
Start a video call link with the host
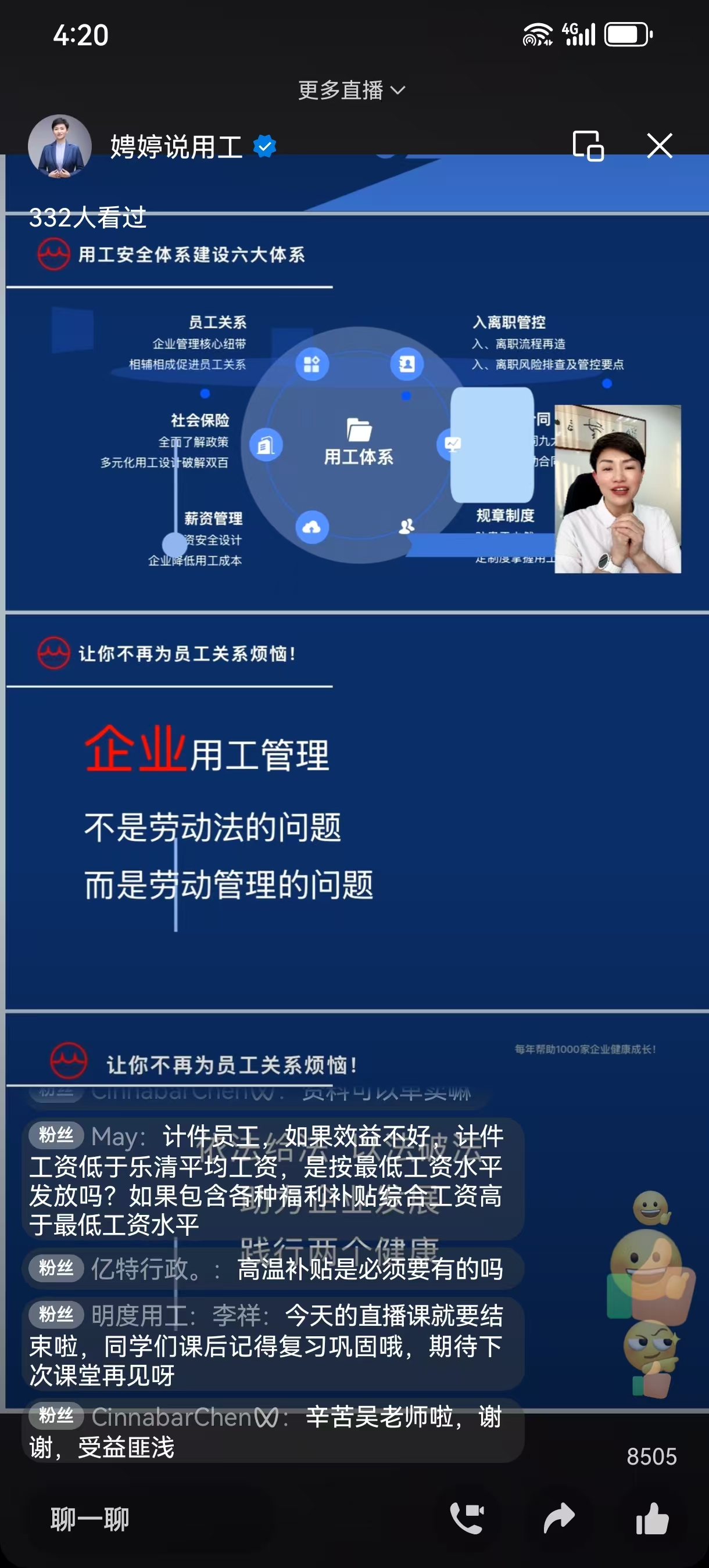(x=467, y=1519)
